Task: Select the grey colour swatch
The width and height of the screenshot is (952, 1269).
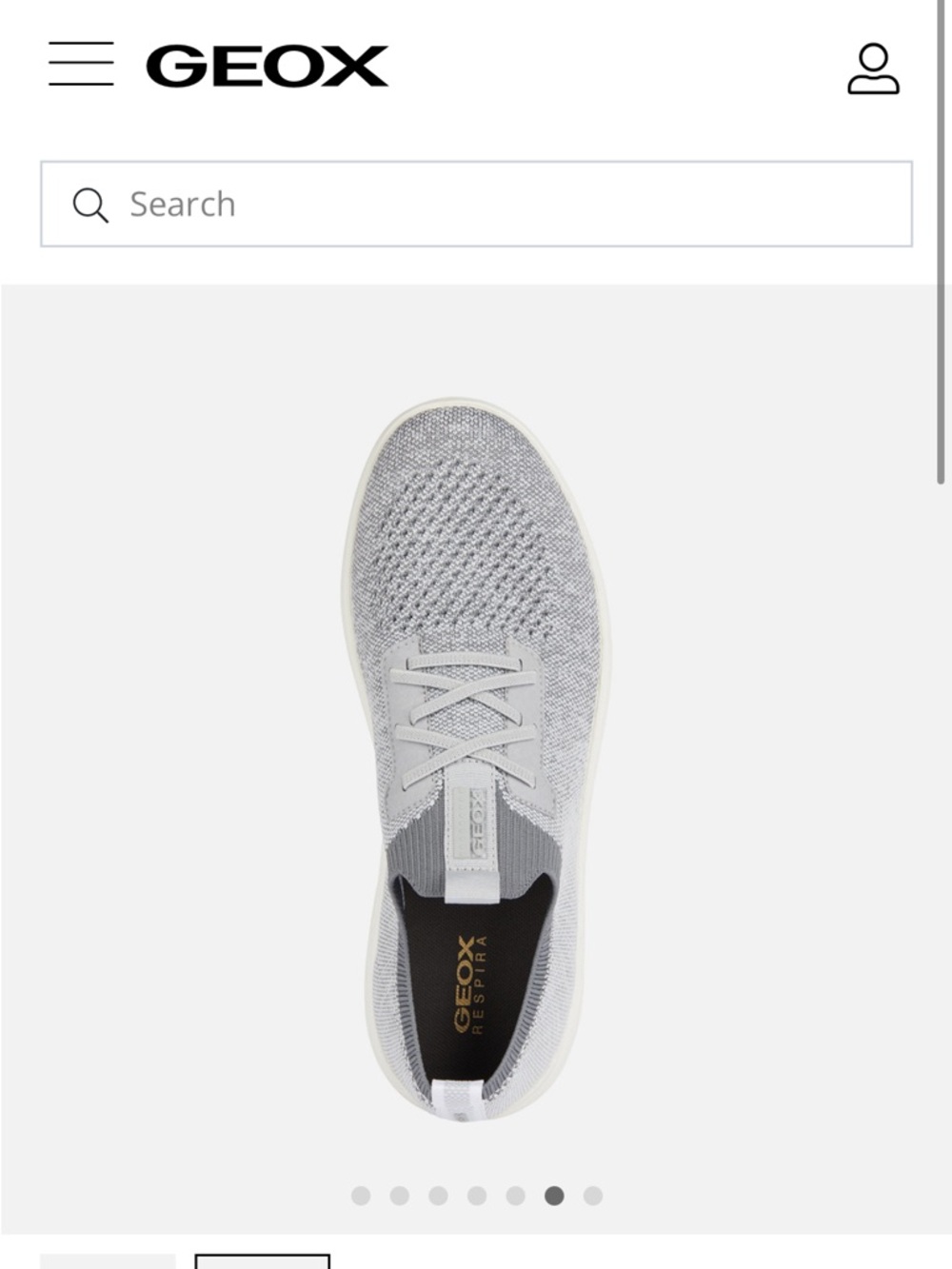Action: click(108, 1263)
